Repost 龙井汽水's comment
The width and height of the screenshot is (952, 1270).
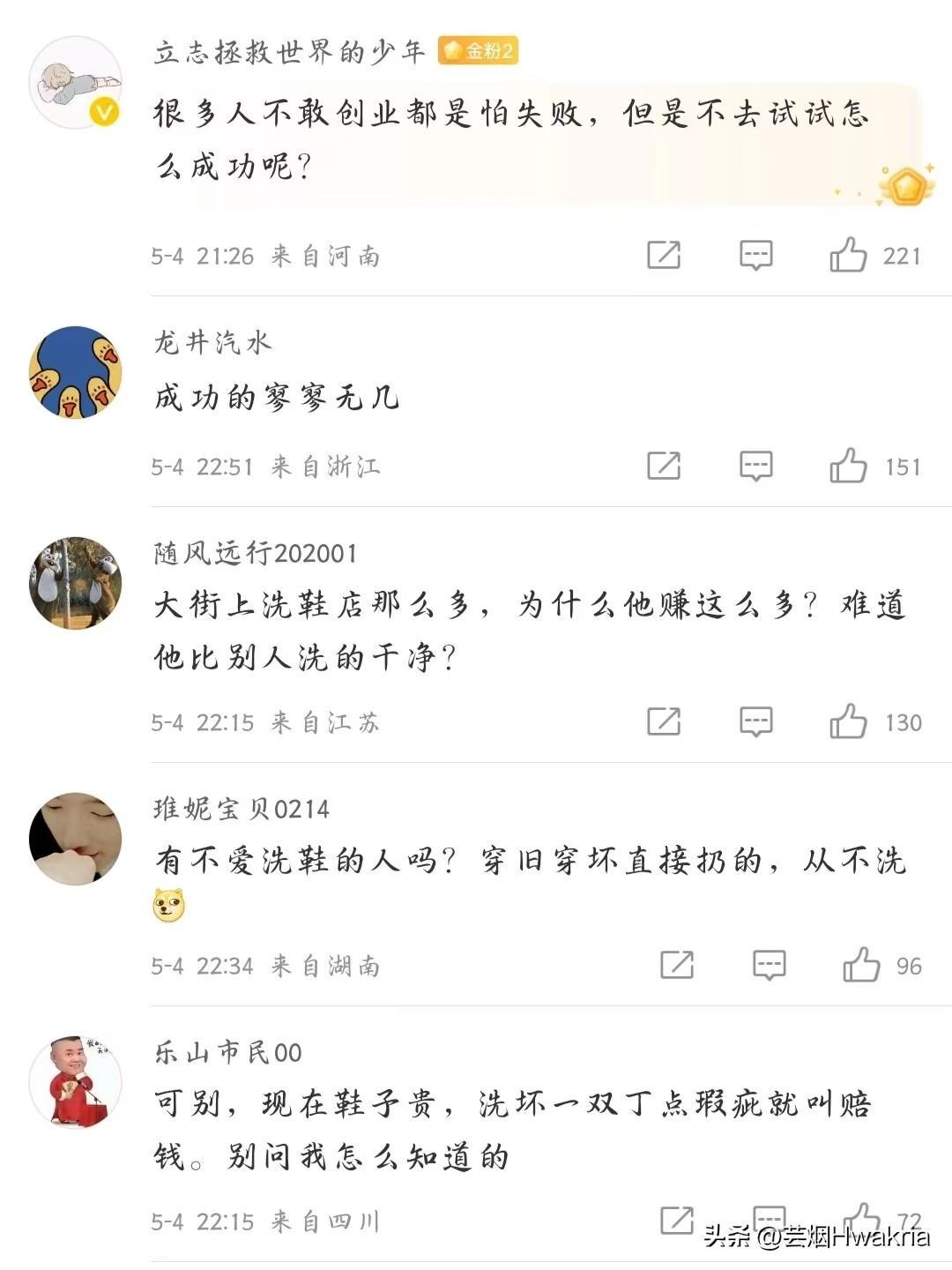664,466
